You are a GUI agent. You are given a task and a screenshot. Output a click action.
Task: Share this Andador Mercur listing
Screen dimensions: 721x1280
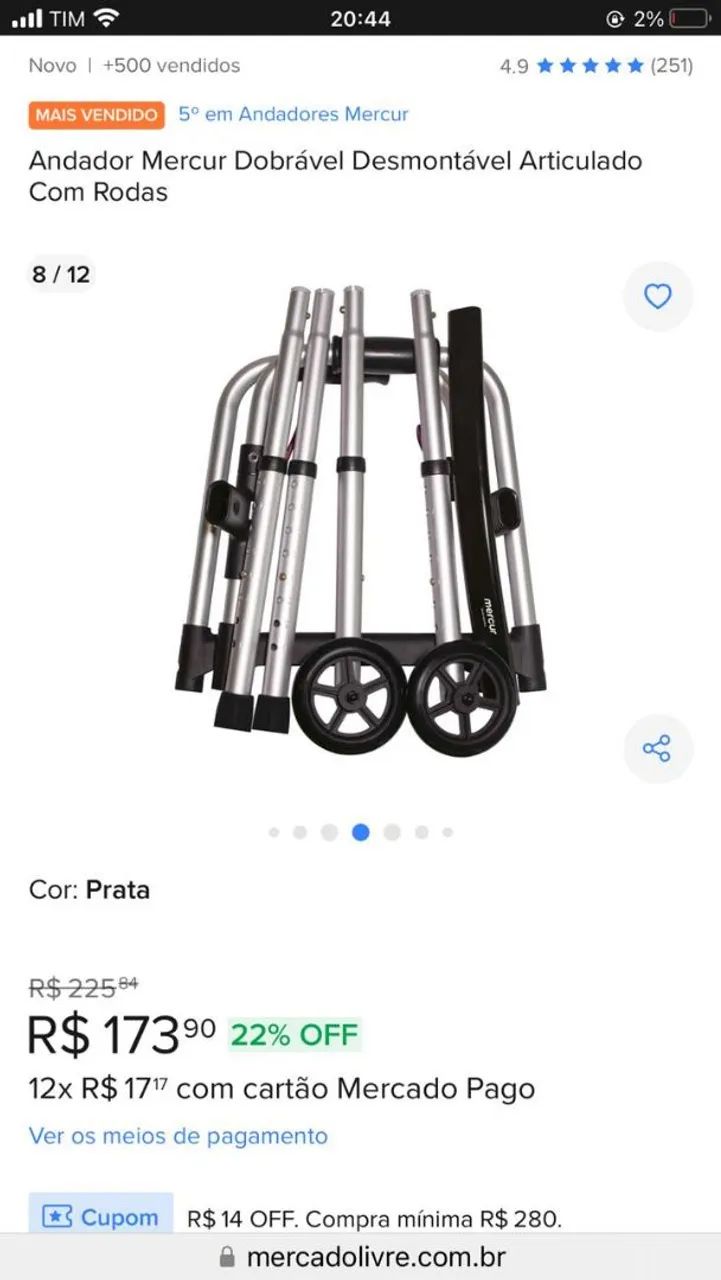click(x=657, y=749)
